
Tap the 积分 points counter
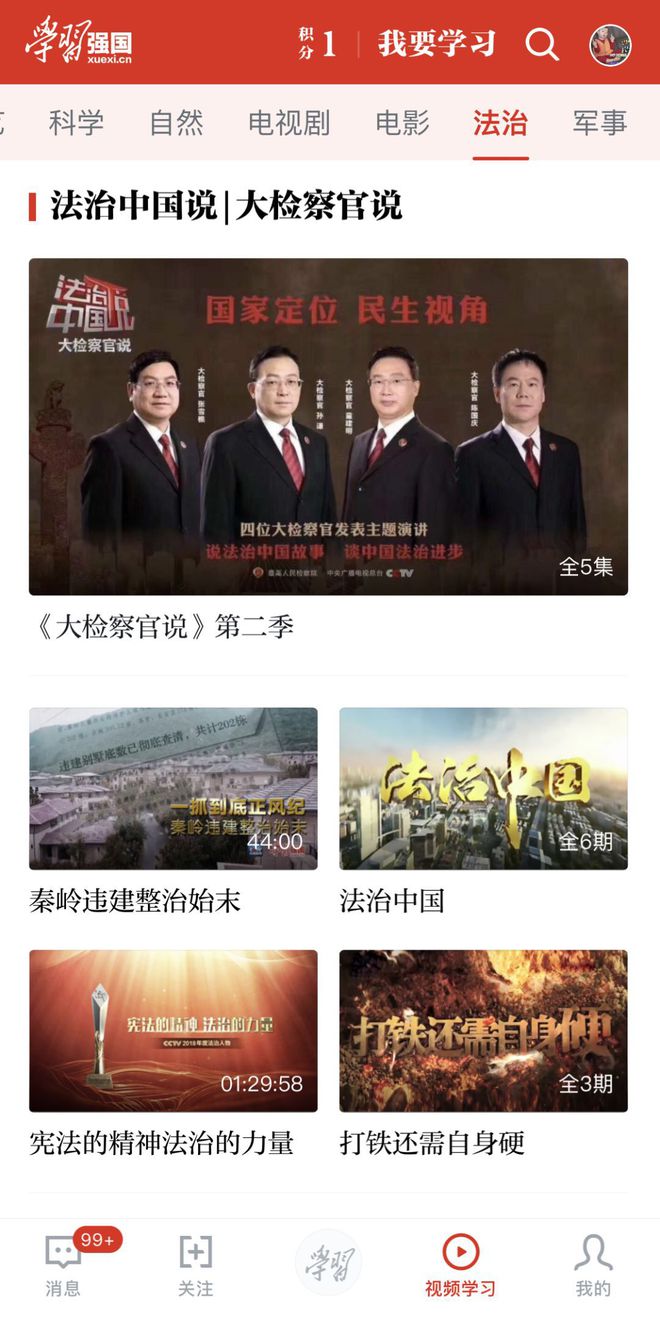tap(317, 44)
